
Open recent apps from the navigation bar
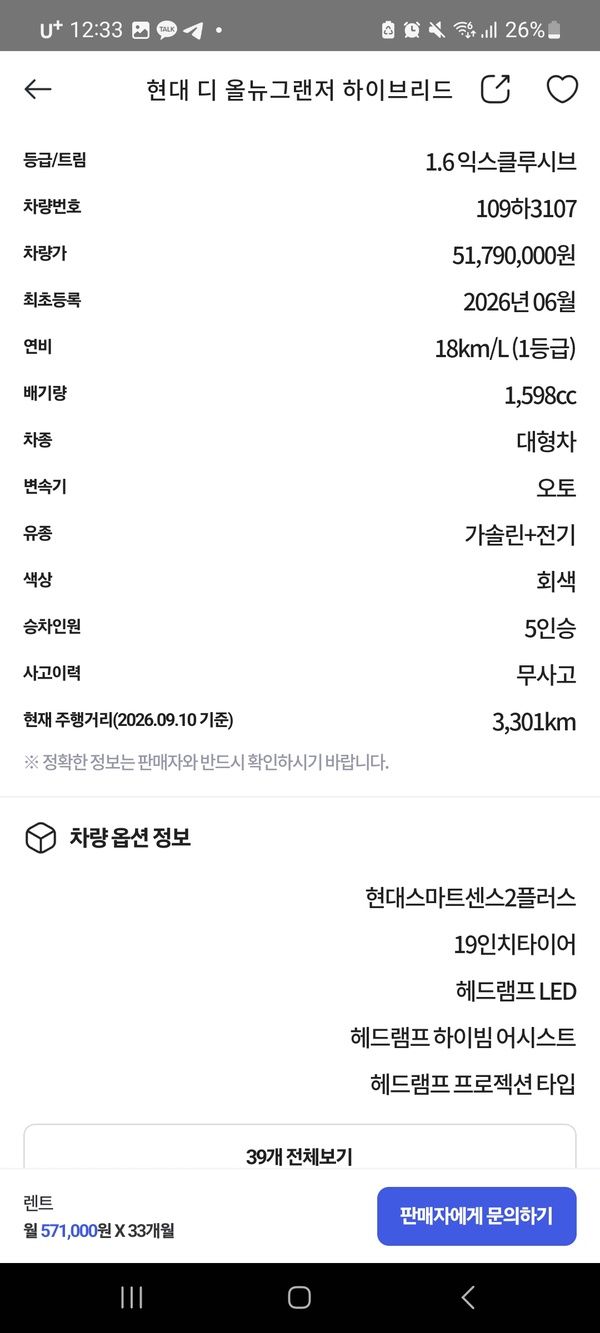[x=132, y=1297]
